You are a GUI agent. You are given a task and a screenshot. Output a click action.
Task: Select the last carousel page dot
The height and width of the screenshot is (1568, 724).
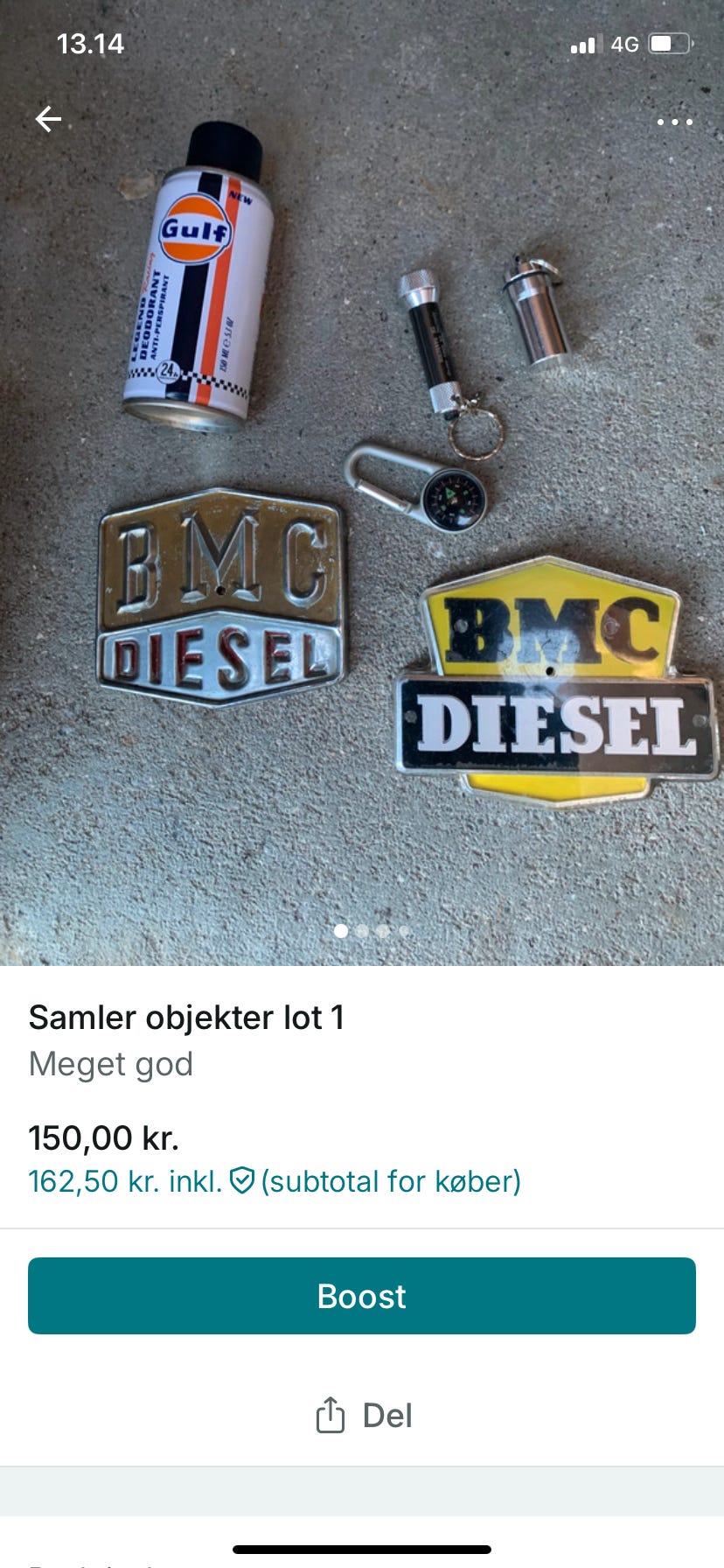coord(403,932)
